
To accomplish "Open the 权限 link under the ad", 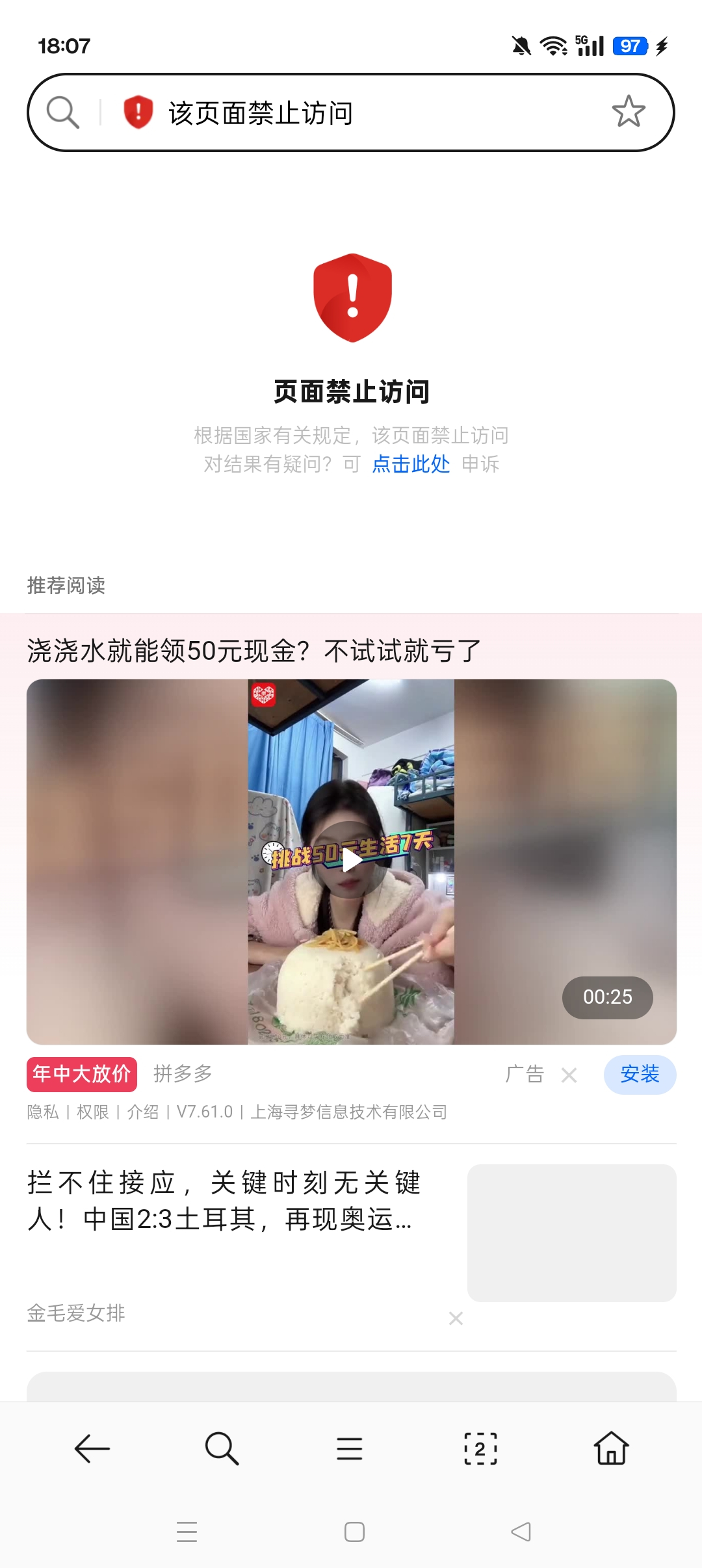I will click(93, 1112).
